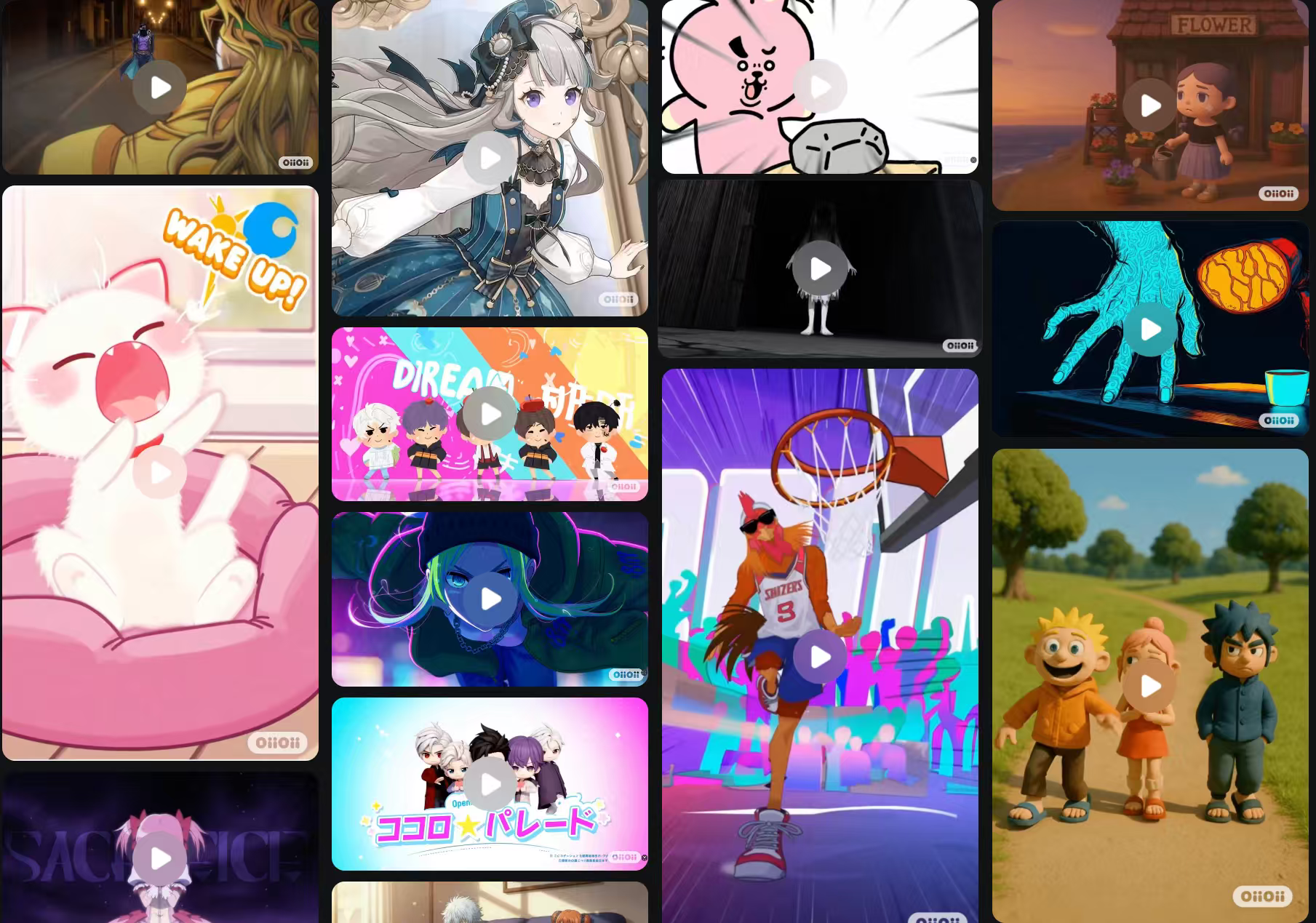The height and width of the screenshot is (923, 1316).
Task: Play the rooster basketball dunk video
Action: click(x=820, y=656)
